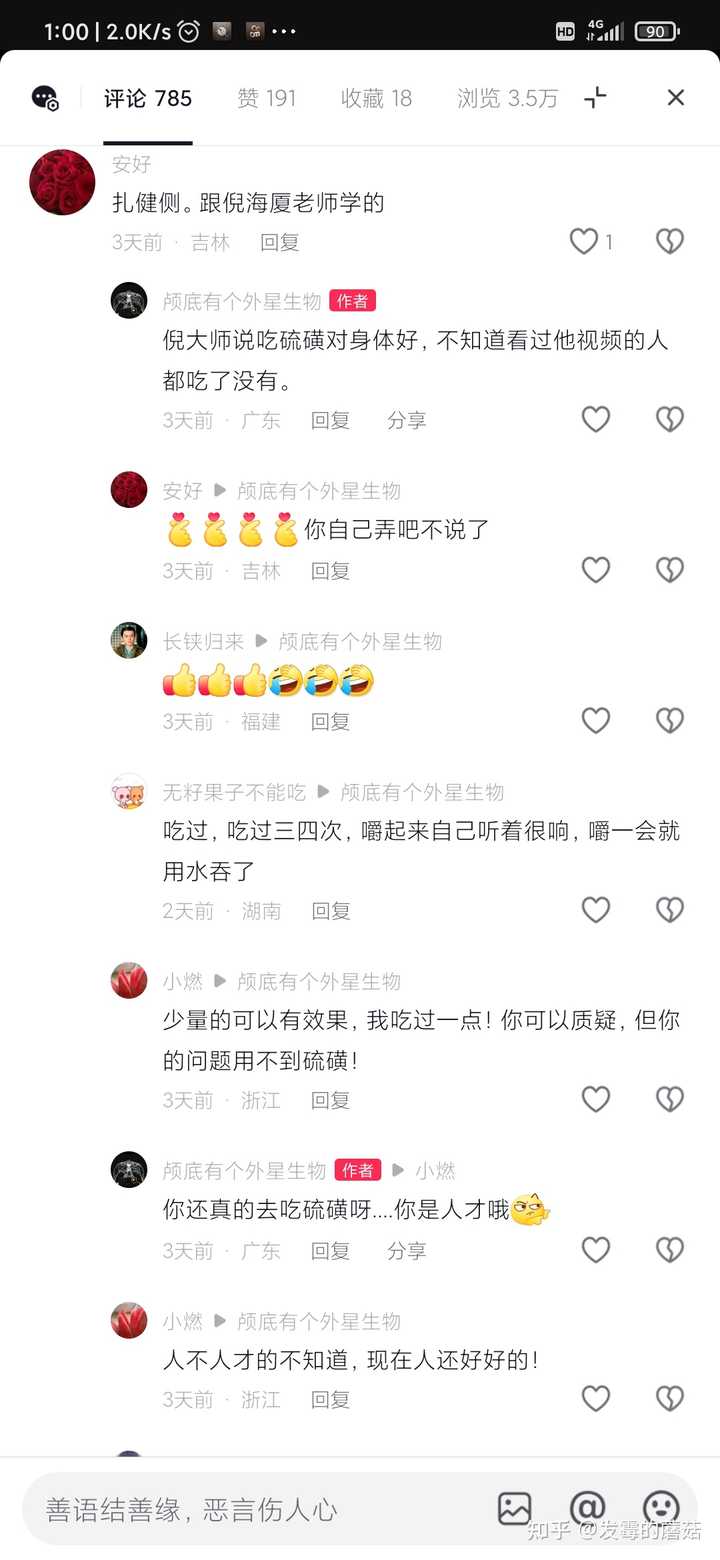
Task: Like 安好's comment about 倪海厦老师
Action: (x=584, y=241)
